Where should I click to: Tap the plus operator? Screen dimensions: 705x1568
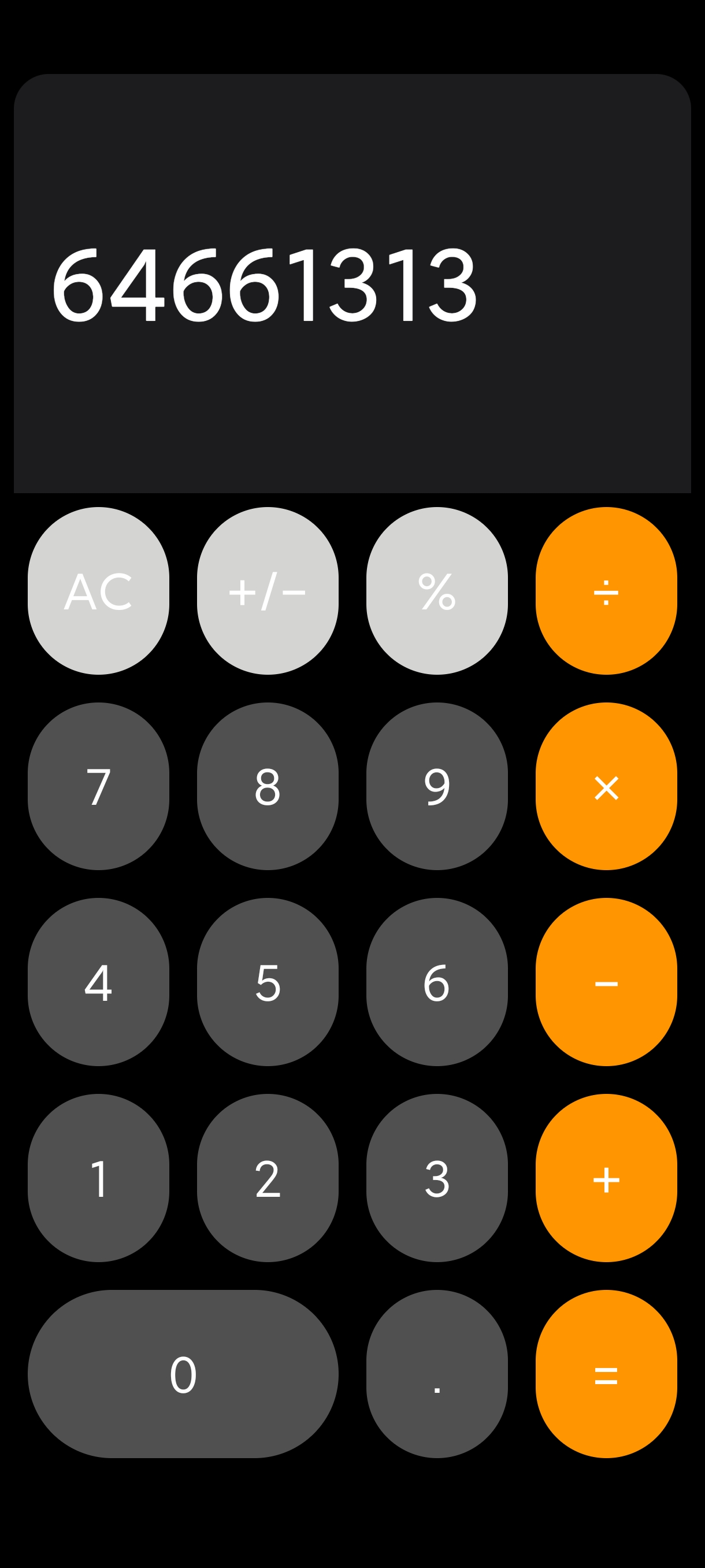tap(606, 1177)
